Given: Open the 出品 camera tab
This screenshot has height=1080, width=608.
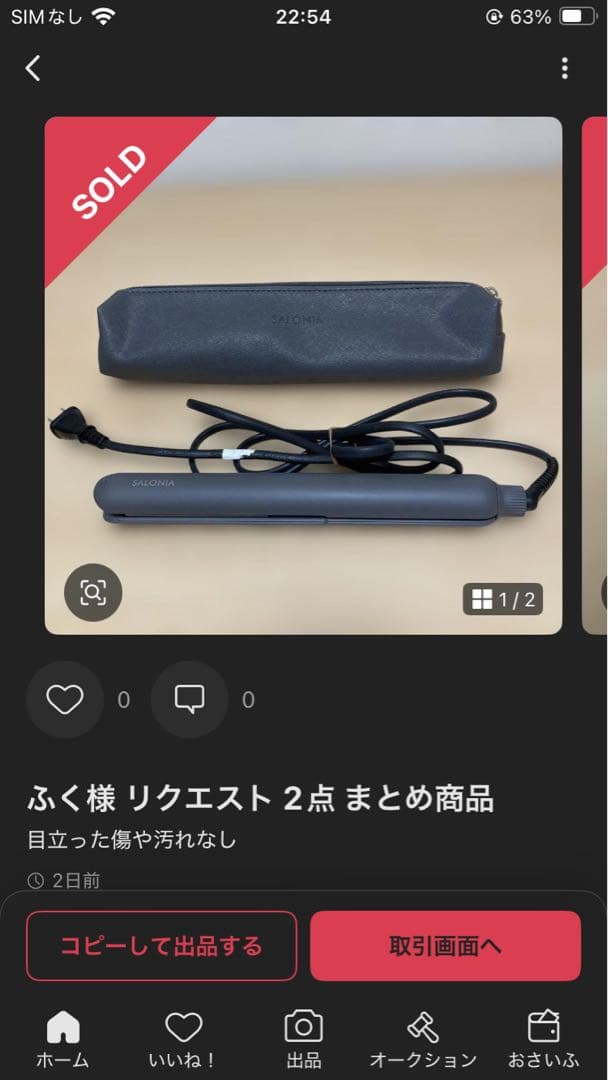Looking at the screenshot, I should 303,1038.
